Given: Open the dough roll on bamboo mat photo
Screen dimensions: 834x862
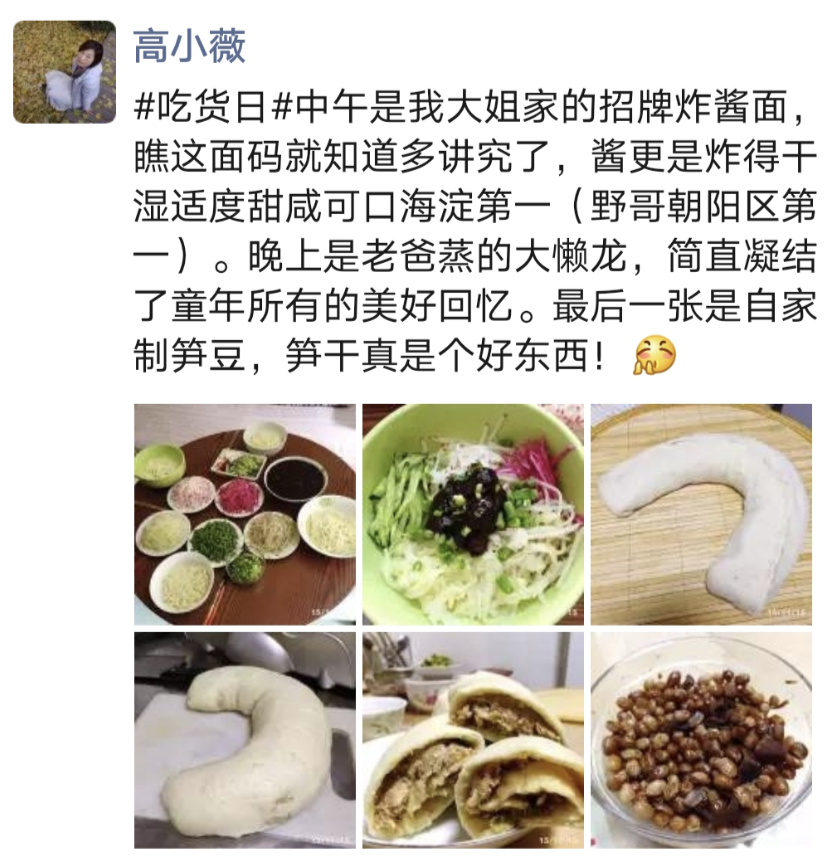Looking at the screenshot, I should (701, 514).
